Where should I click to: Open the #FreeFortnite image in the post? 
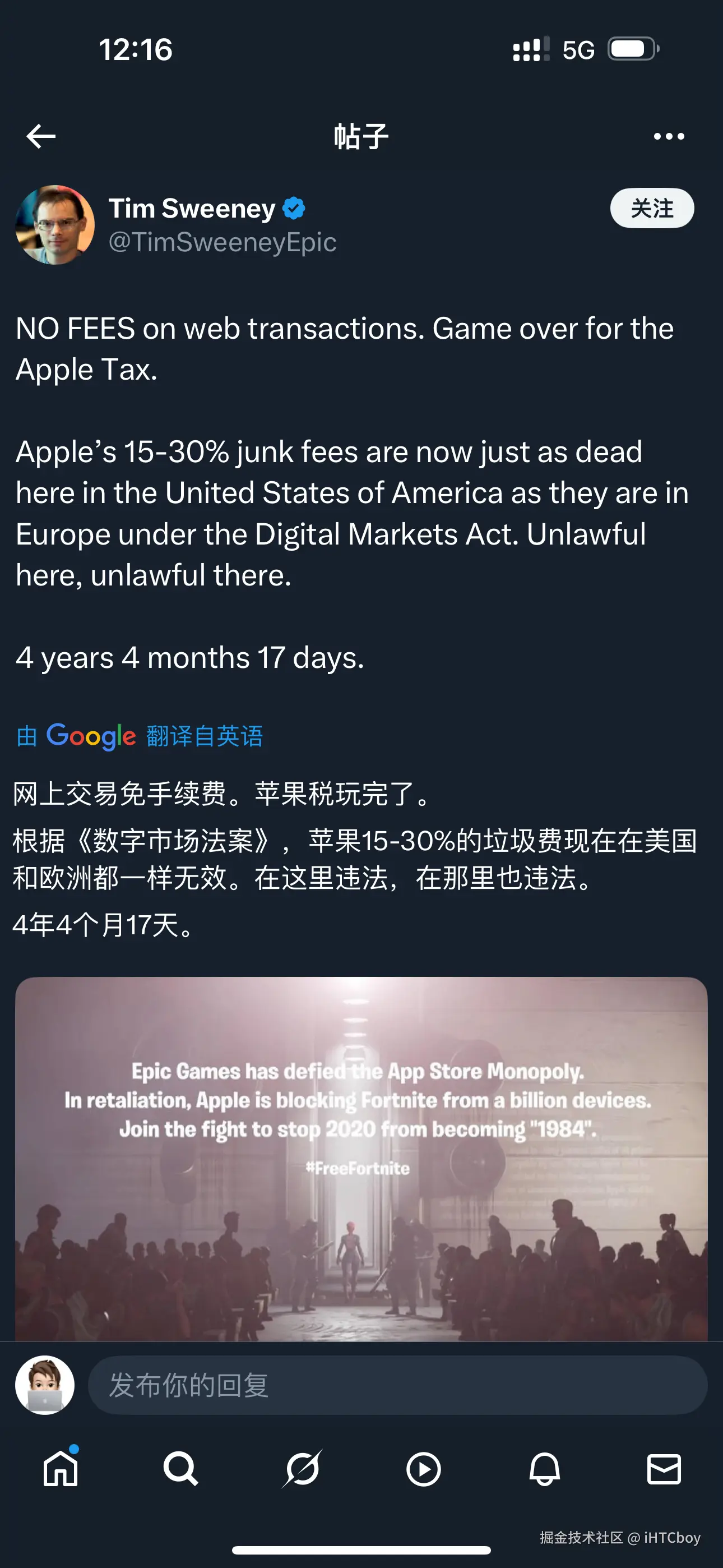coord(361,1156)
